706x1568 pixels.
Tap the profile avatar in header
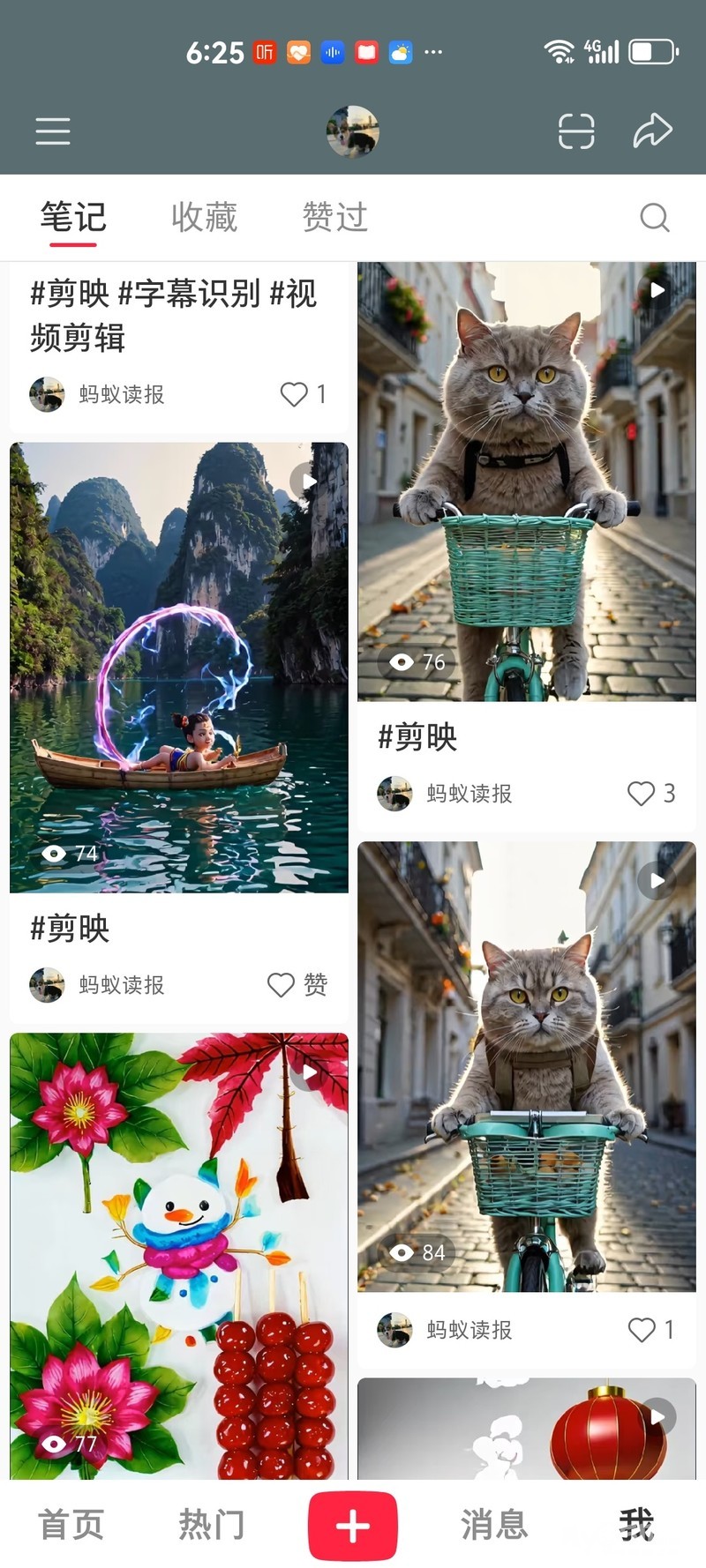click(x=352, y=131)
